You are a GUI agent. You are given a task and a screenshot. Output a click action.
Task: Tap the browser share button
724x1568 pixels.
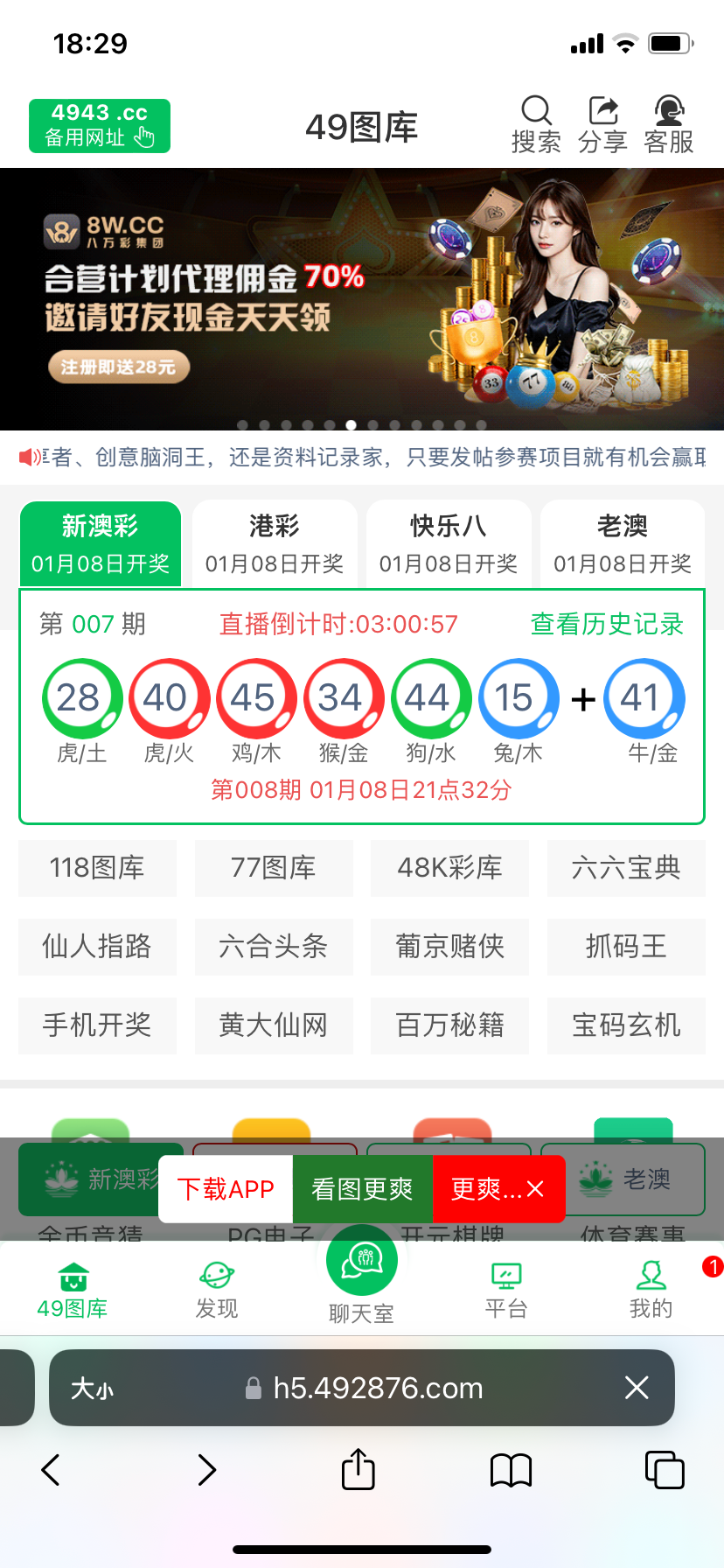point(359,1469)
